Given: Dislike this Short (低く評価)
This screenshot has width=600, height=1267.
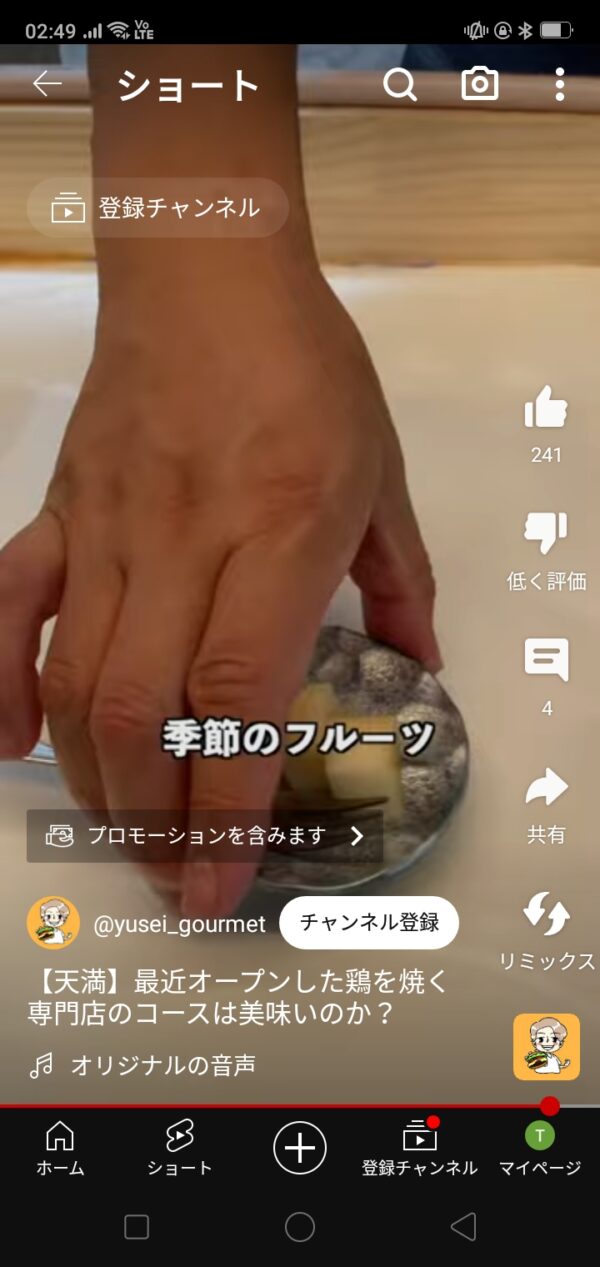Looking at the screenshot, I should pyautogui.click(x=546, y=534).
